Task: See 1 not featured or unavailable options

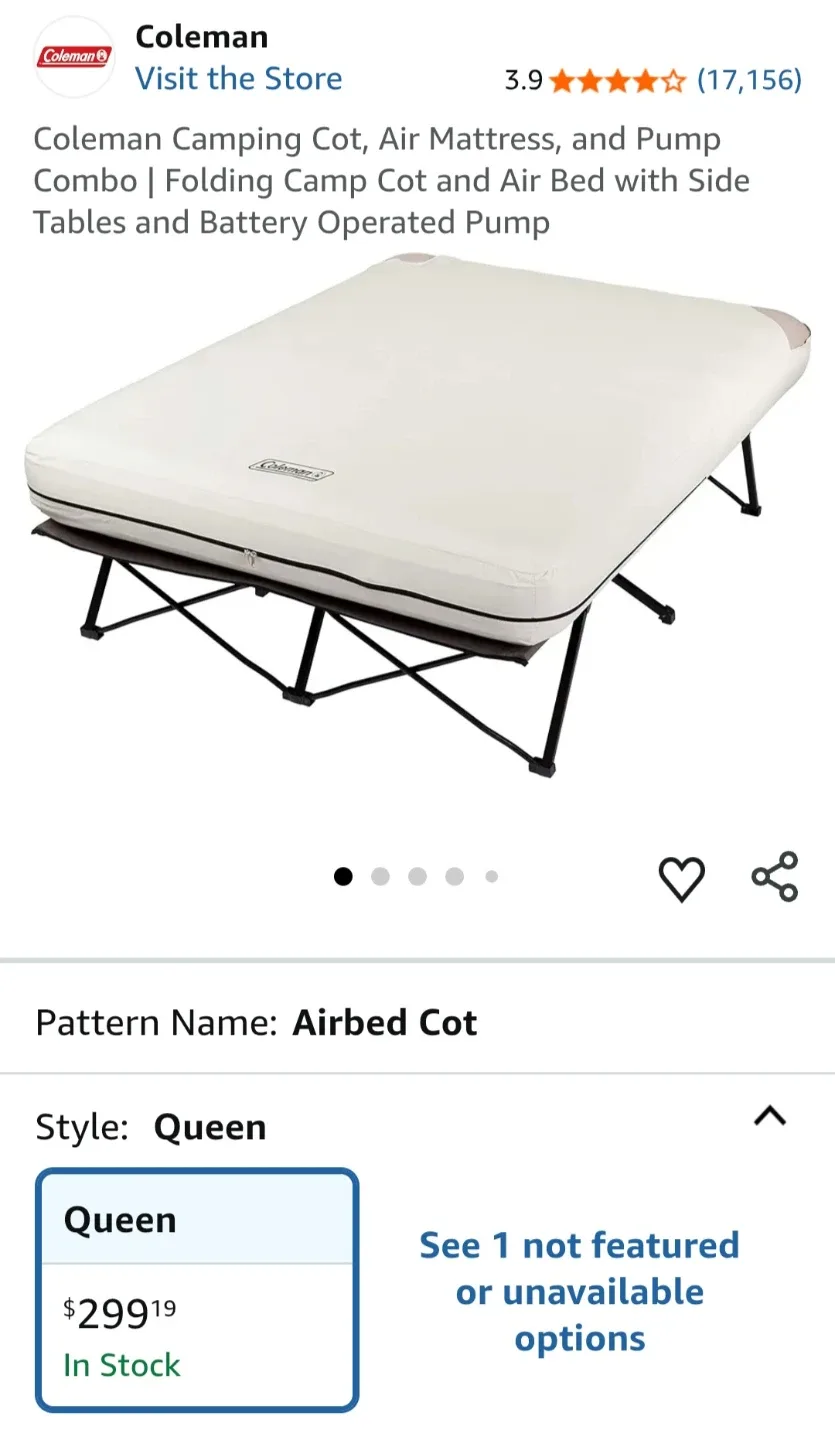Action: pyautogui.click(x=580, y=1292)
